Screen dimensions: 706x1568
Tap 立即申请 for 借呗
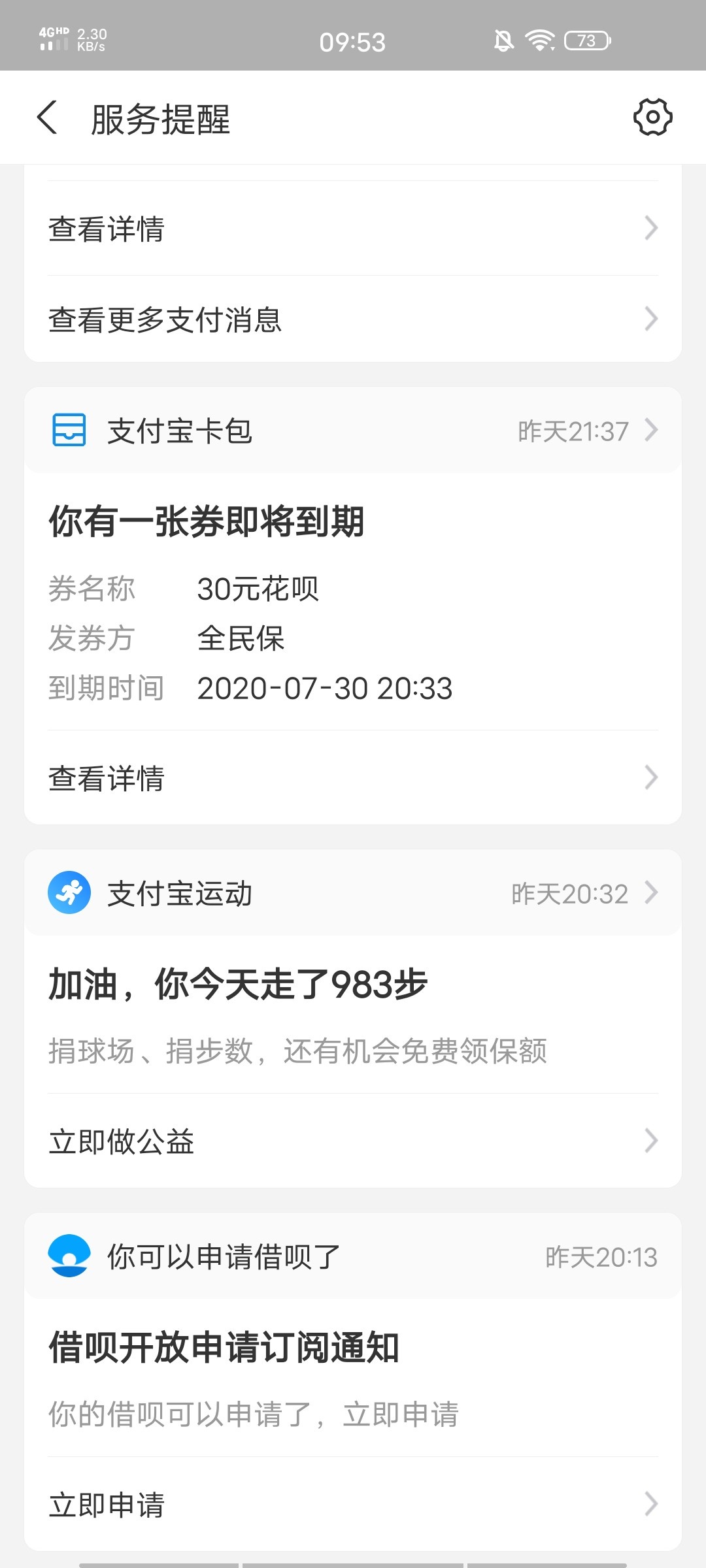click(x=353, y=1504)
